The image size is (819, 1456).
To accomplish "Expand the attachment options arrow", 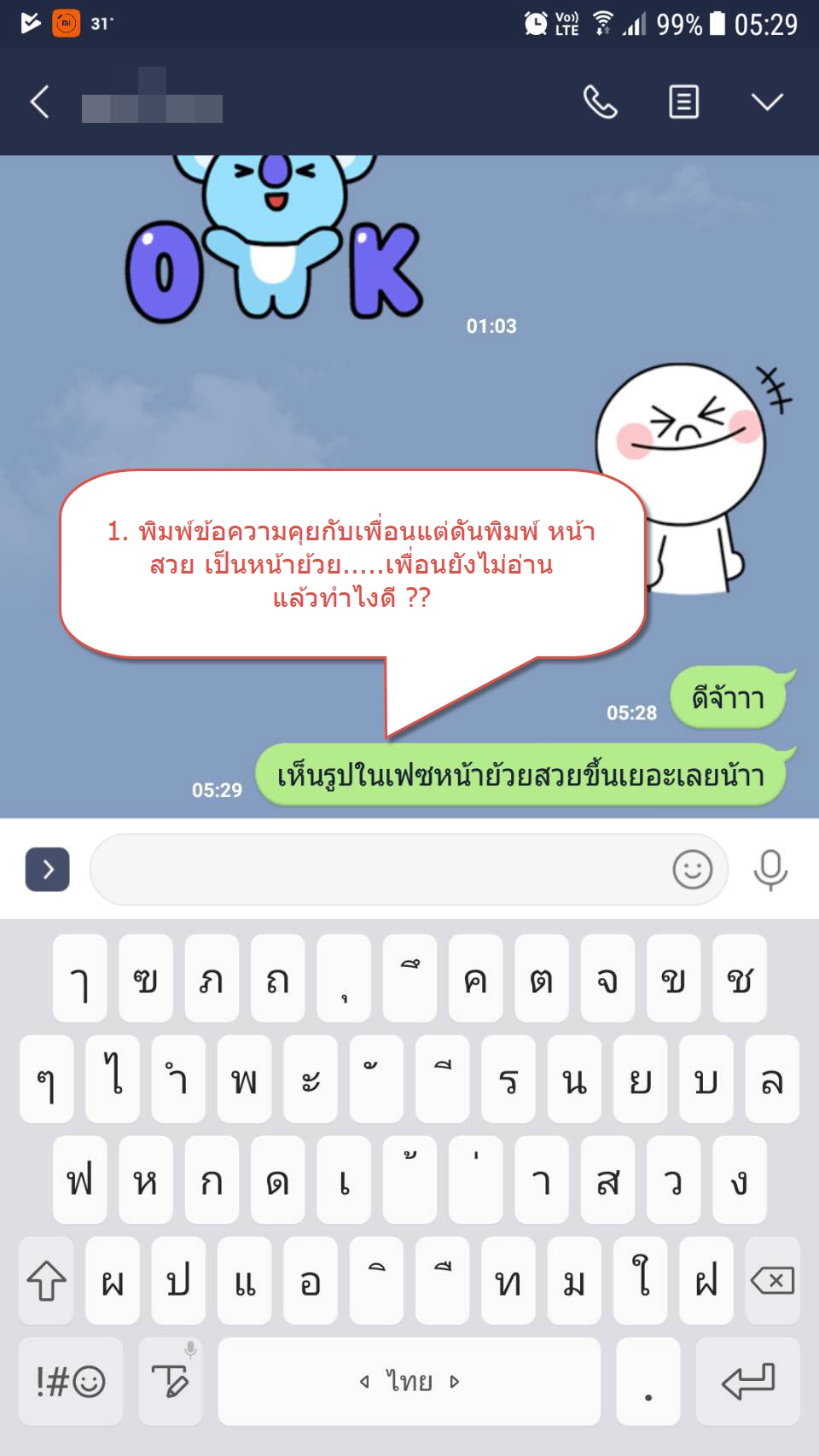I will tap(48, 869).
